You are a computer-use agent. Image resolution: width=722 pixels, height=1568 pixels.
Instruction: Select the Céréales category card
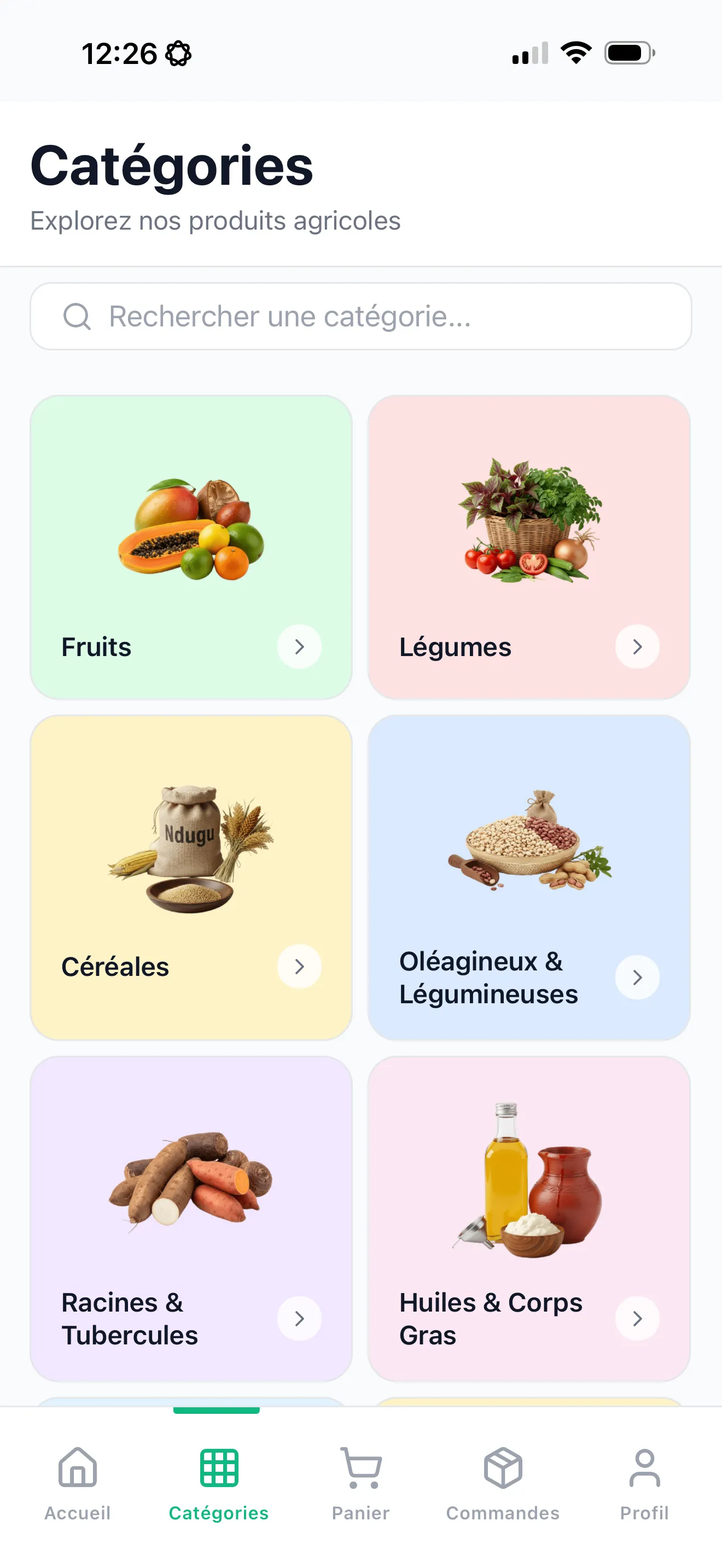coord(191,876)
